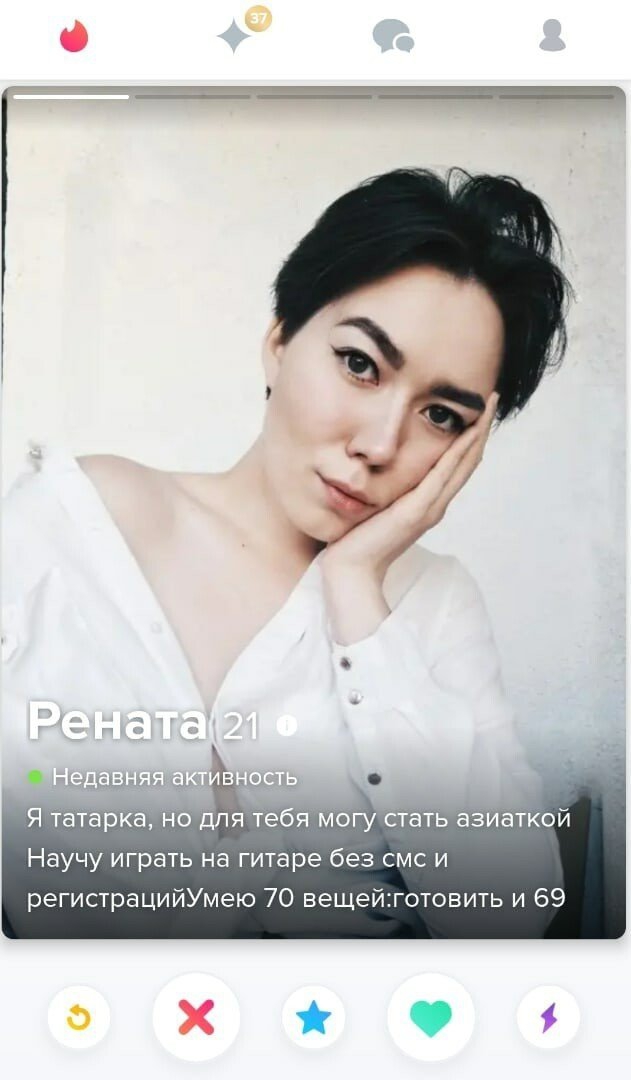This screenshot has height=1080, width=631.
Task: Reject Рената with the X button
Action: pyautogui.click(x=196, y=1018)
